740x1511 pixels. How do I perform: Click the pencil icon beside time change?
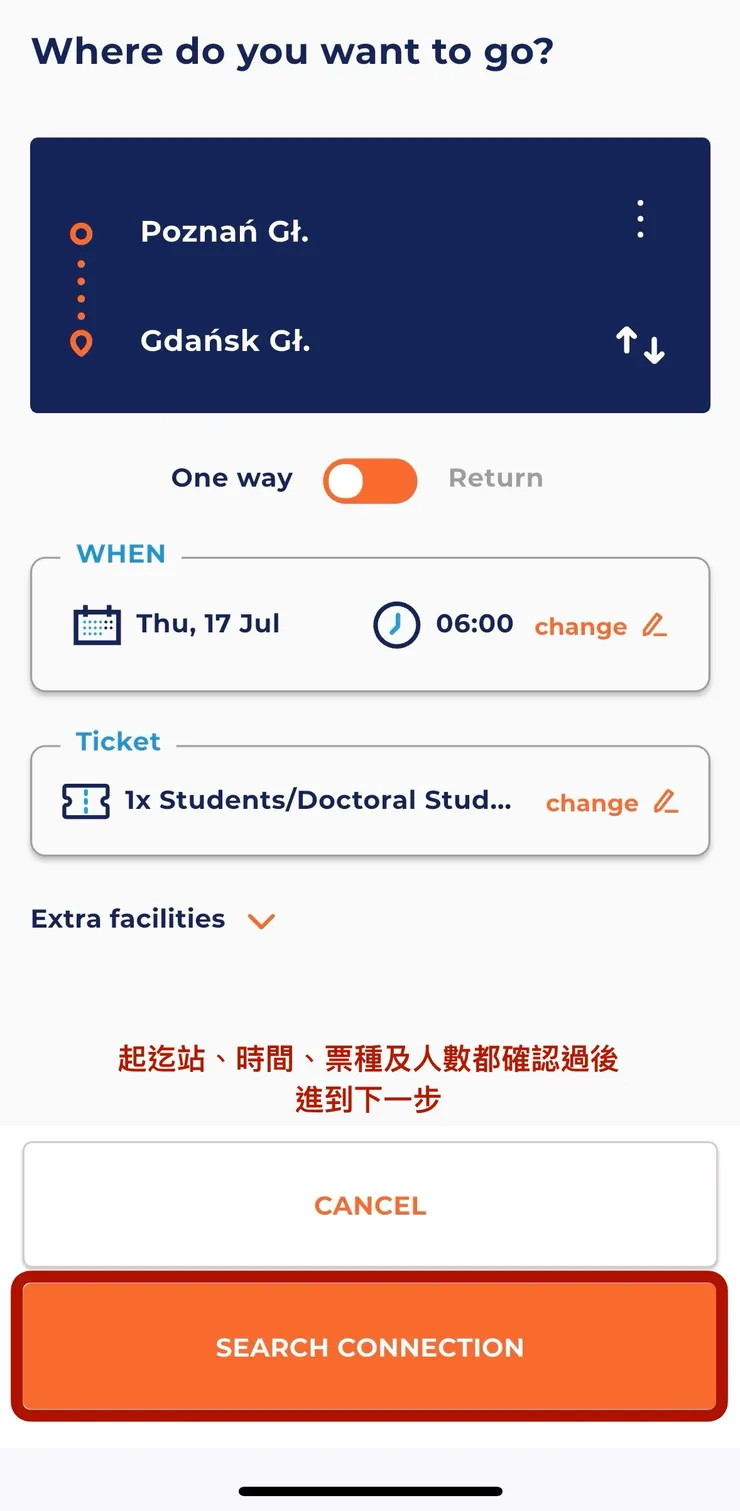coord(655,625)
